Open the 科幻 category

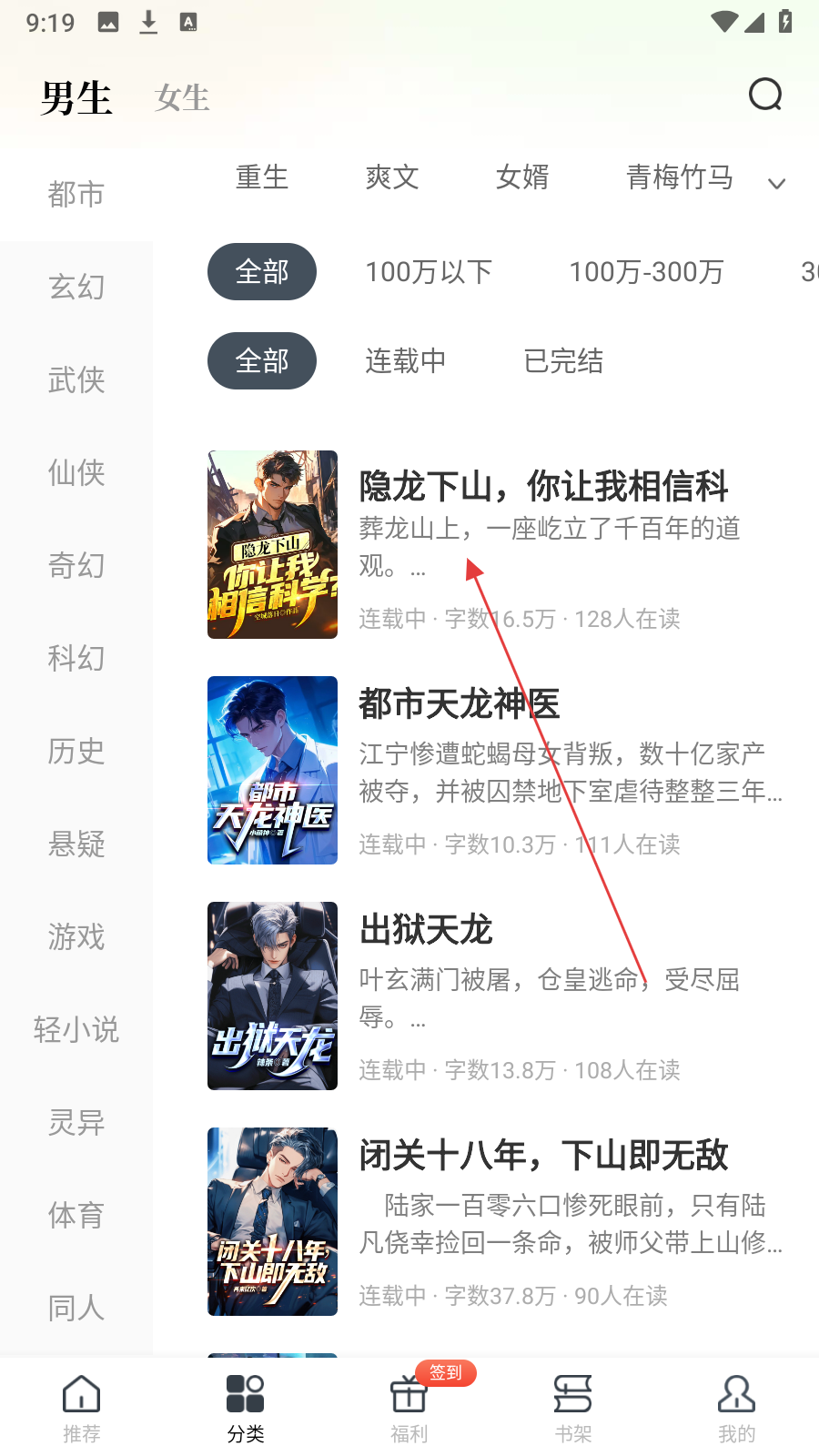(x=76, y=659)
